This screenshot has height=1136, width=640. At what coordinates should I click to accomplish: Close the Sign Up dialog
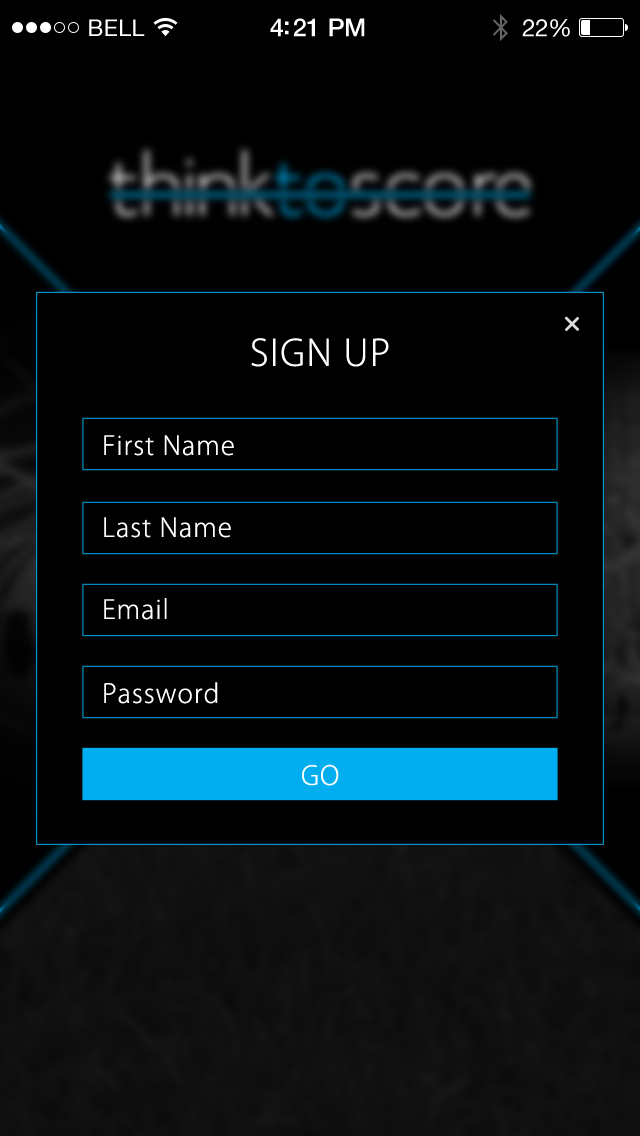pos(572,324)
